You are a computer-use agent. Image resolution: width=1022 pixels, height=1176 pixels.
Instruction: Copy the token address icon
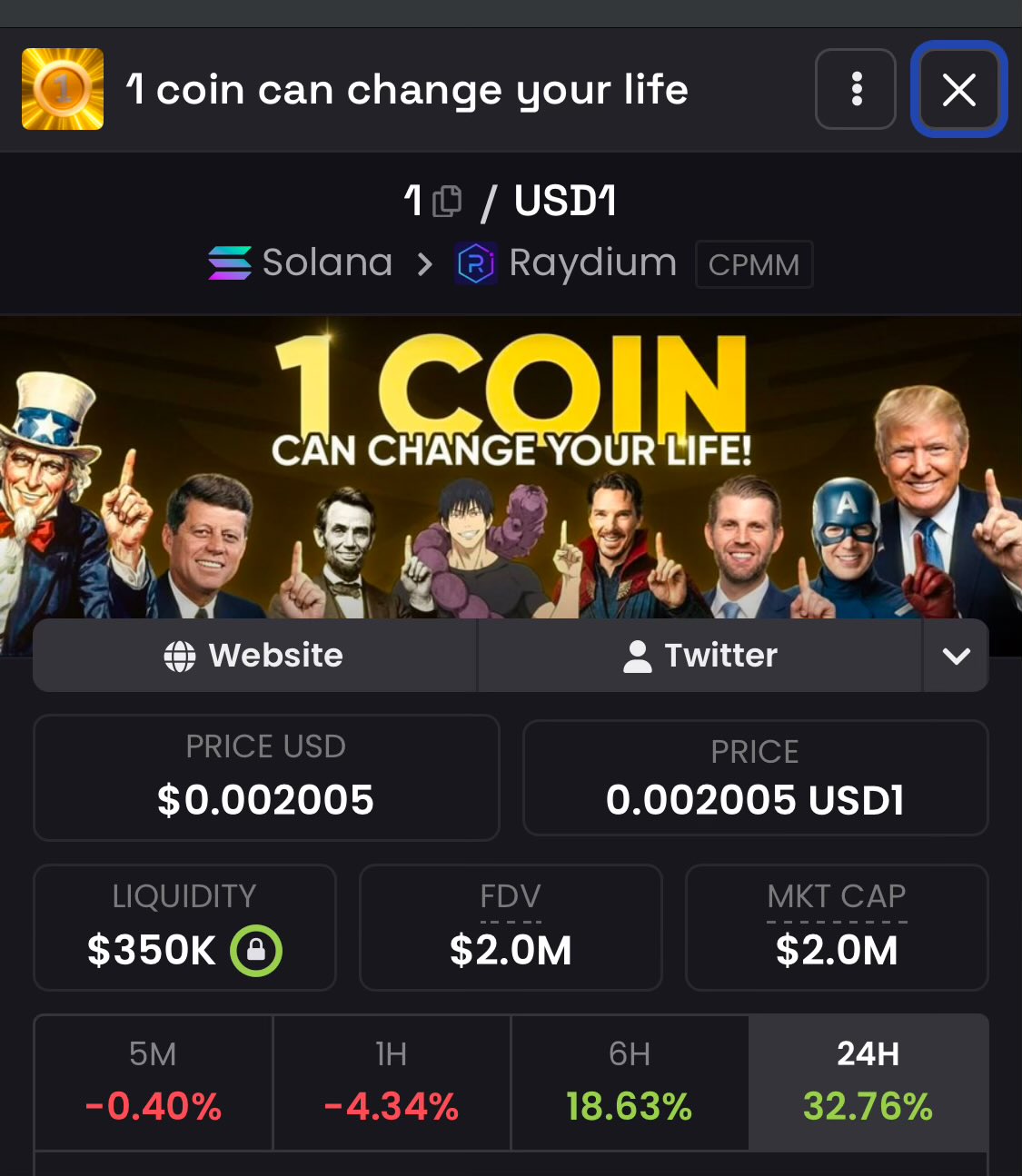click(446, 201)
